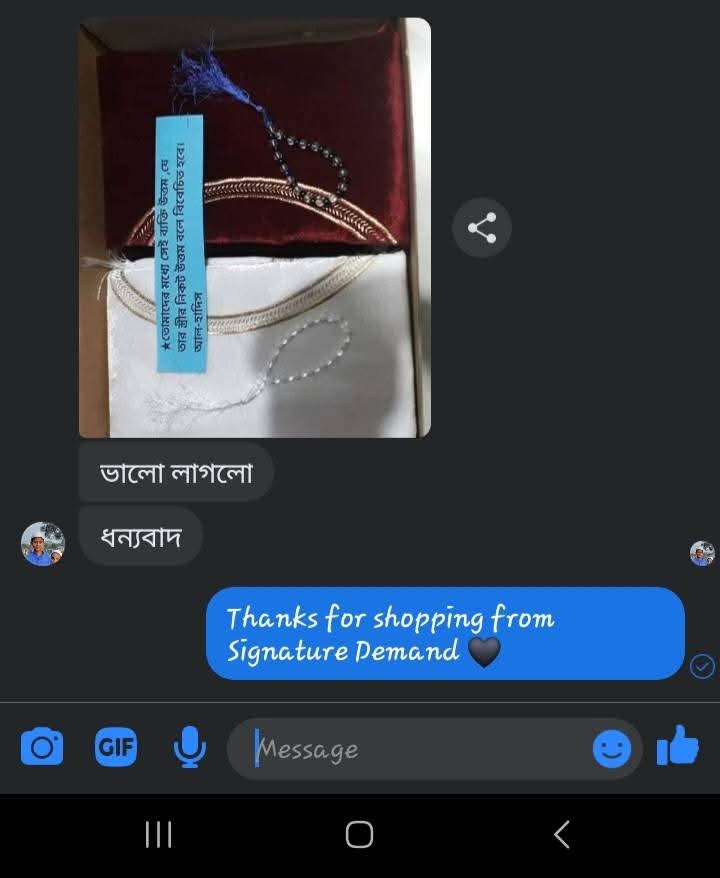
Task: Go back using the system back button
Action: pos(562,834)
